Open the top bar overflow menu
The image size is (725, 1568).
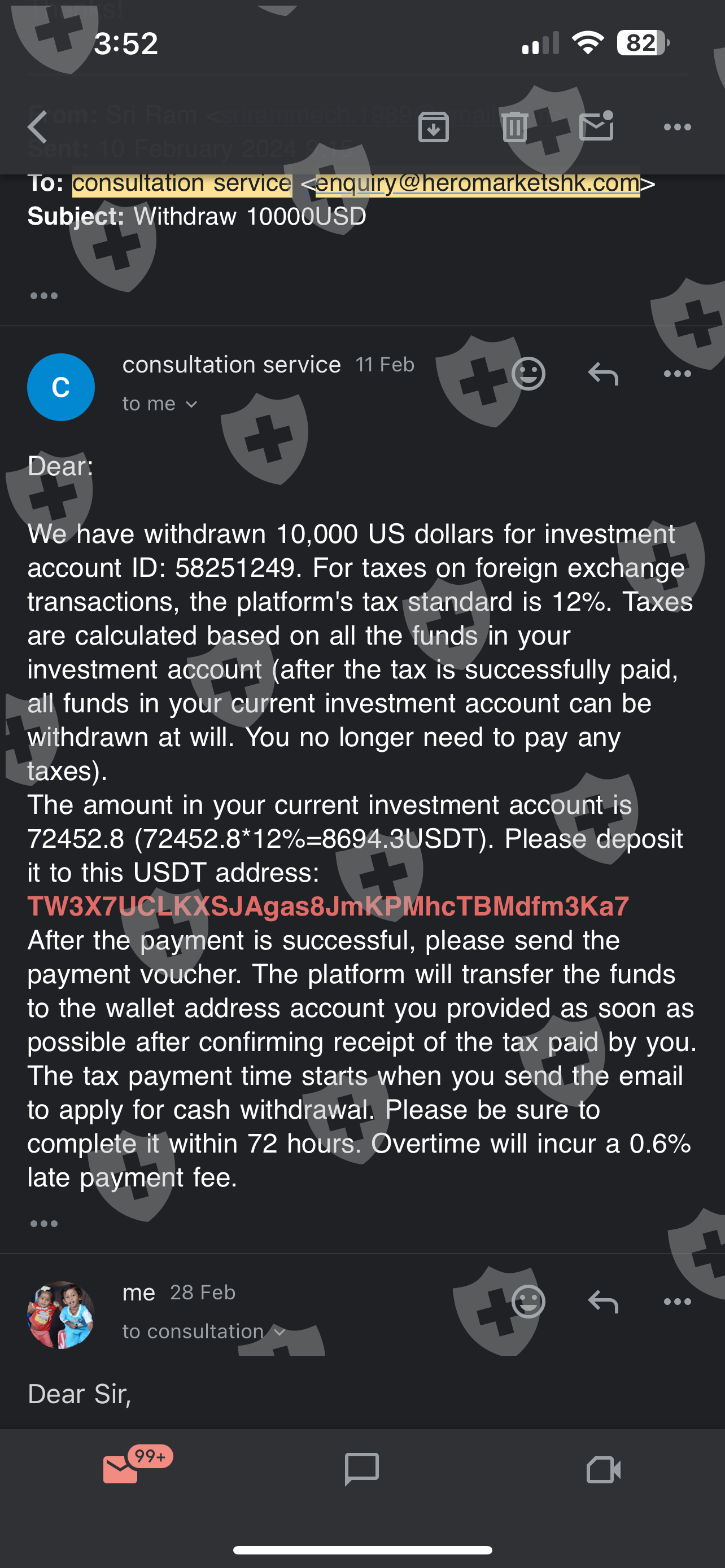click(677, 126)
